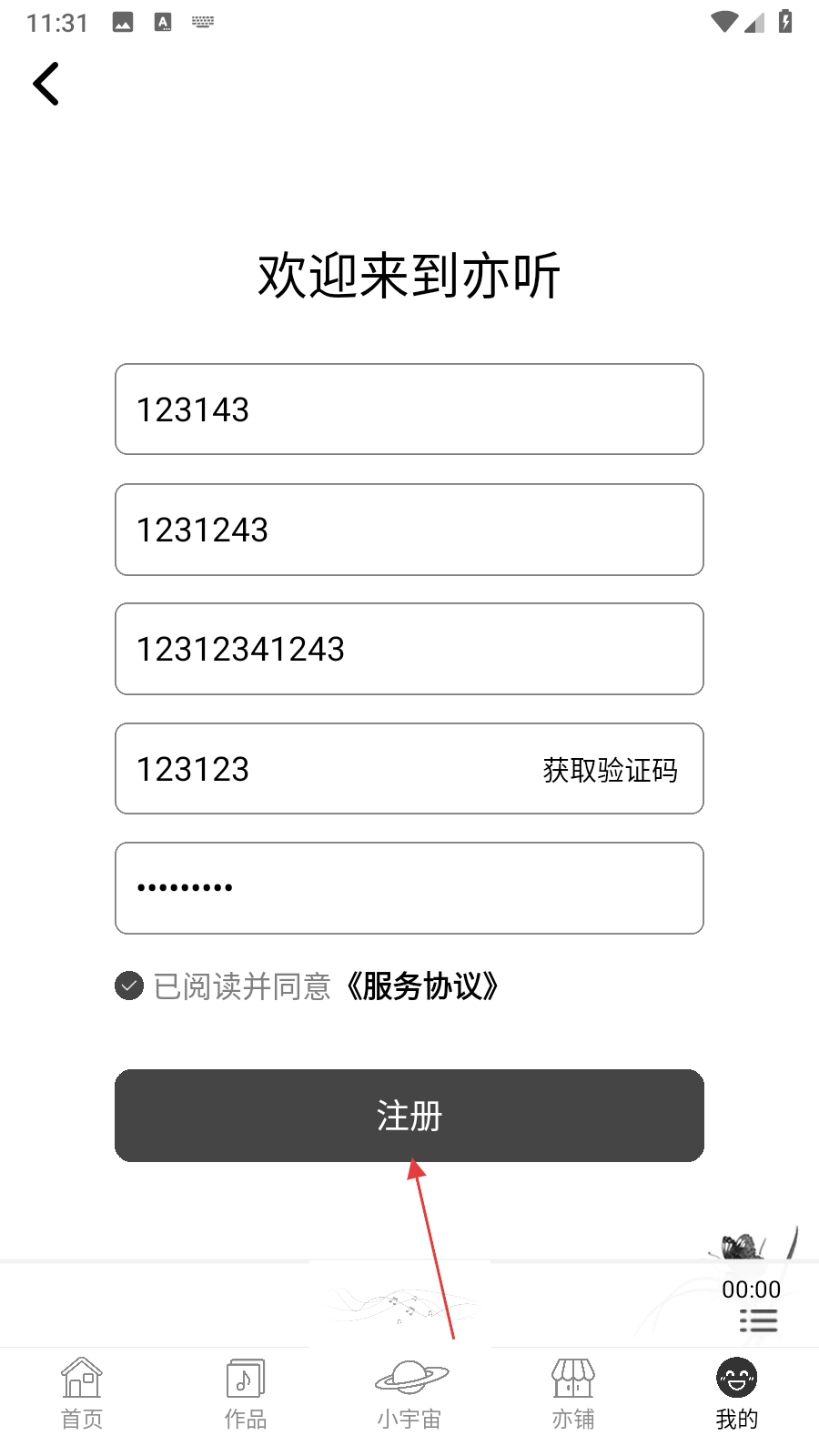Go back using the top-left arrow
This screenshot has width=819, height=1456.
tap(45, 84)
